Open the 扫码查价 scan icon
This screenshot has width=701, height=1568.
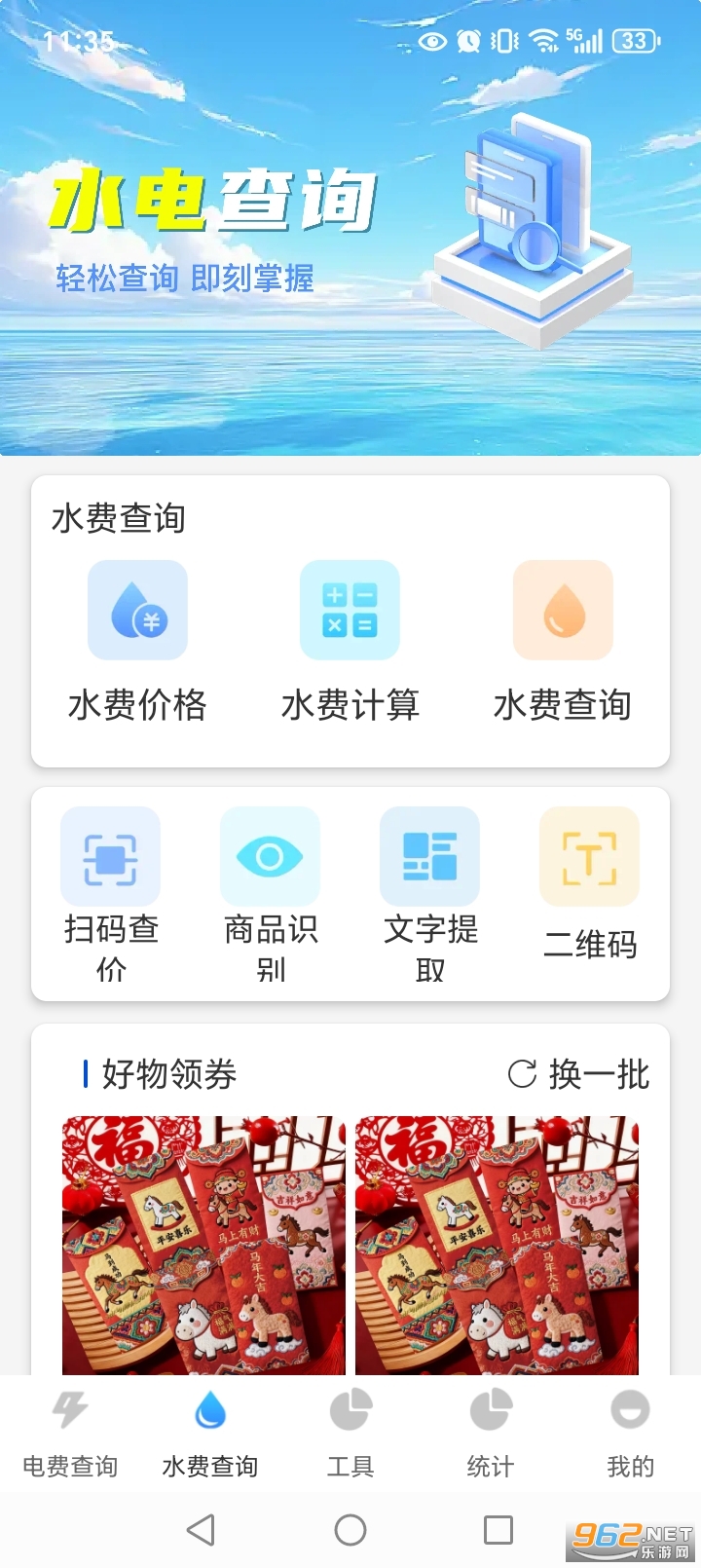(x=110, y=856)
